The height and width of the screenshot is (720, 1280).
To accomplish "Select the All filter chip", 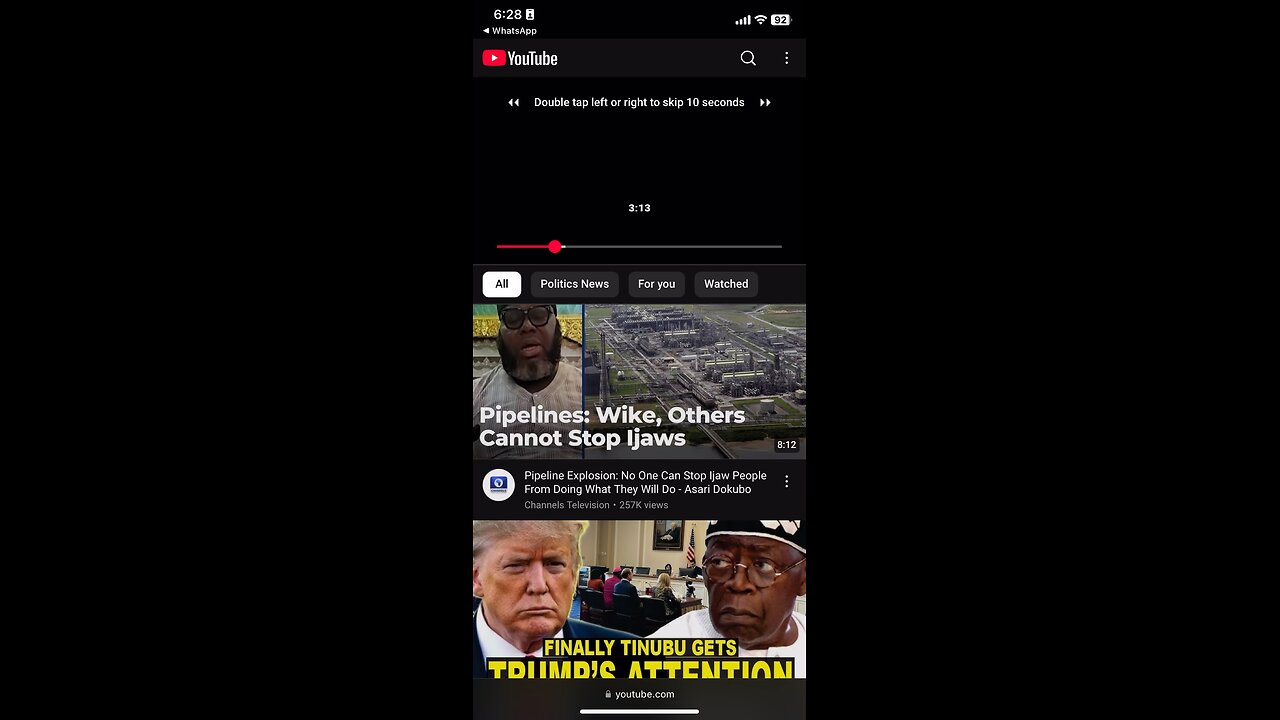I will 501,284.
